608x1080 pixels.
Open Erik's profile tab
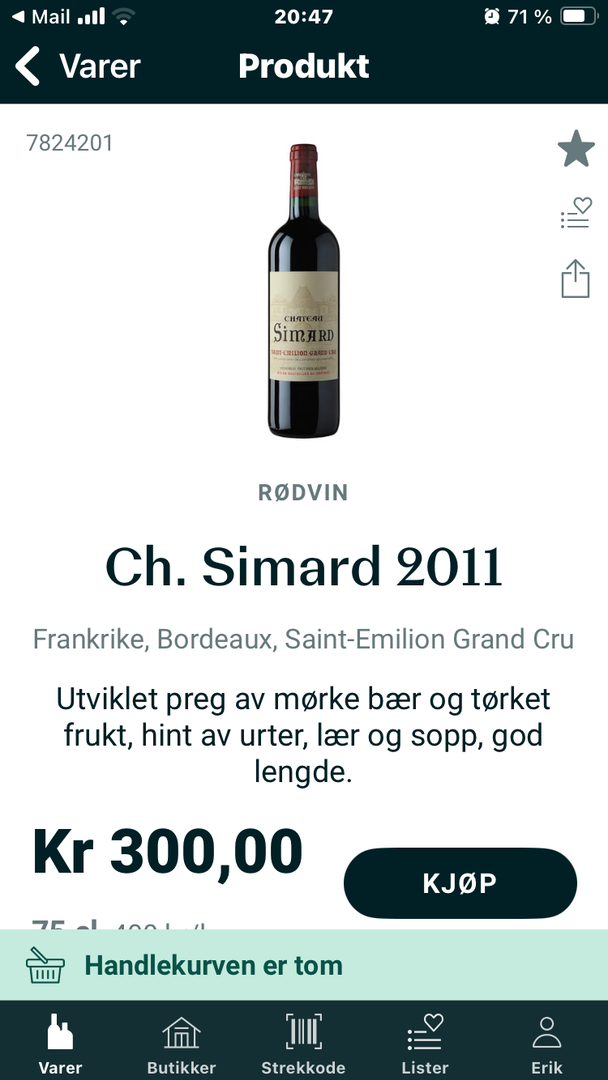click(547, 1043)
